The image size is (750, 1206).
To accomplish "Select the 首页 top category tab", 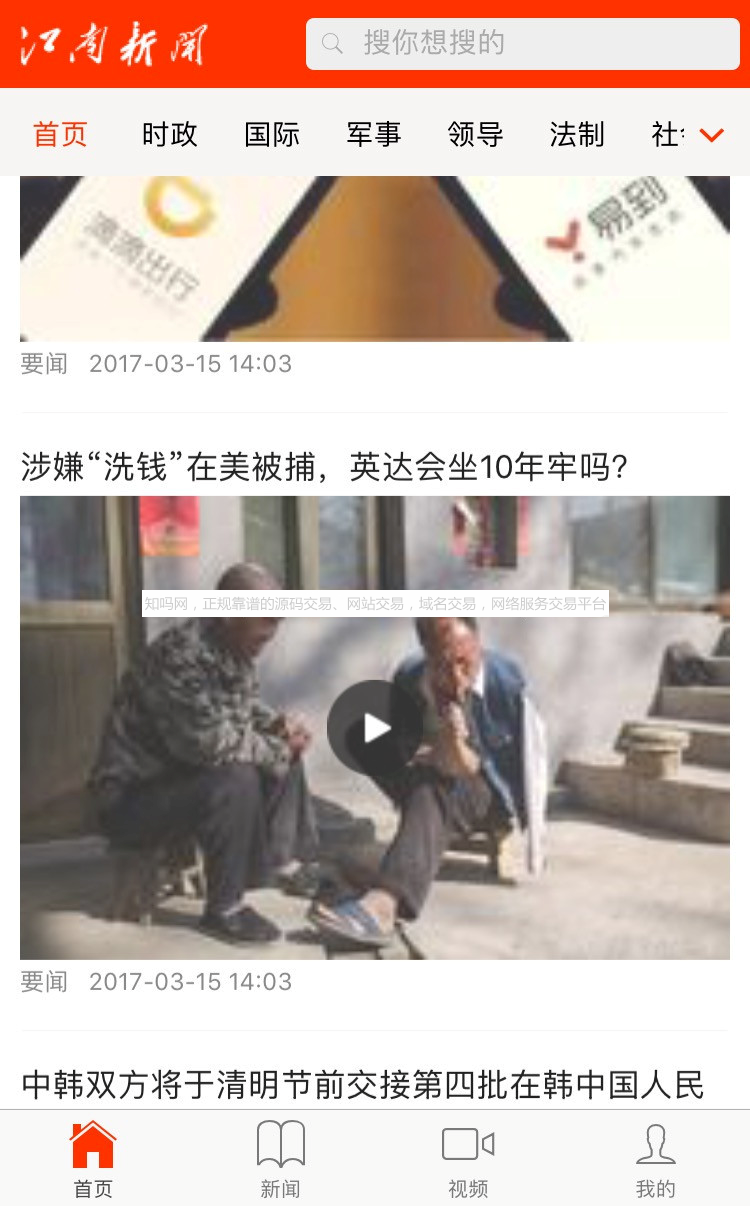I will (60, 134).
